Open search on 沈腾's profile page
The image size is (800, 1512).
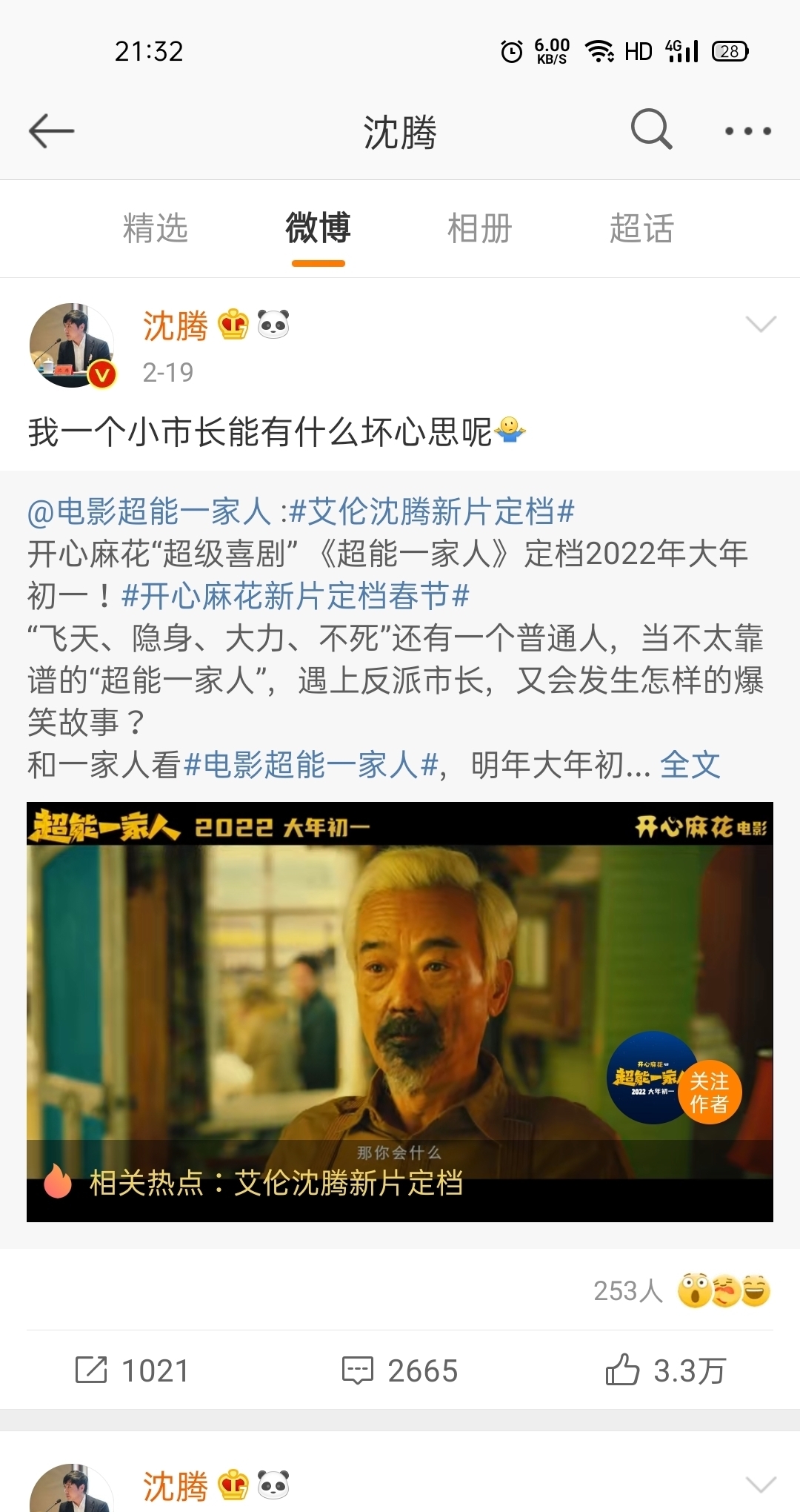click(651, 130)
